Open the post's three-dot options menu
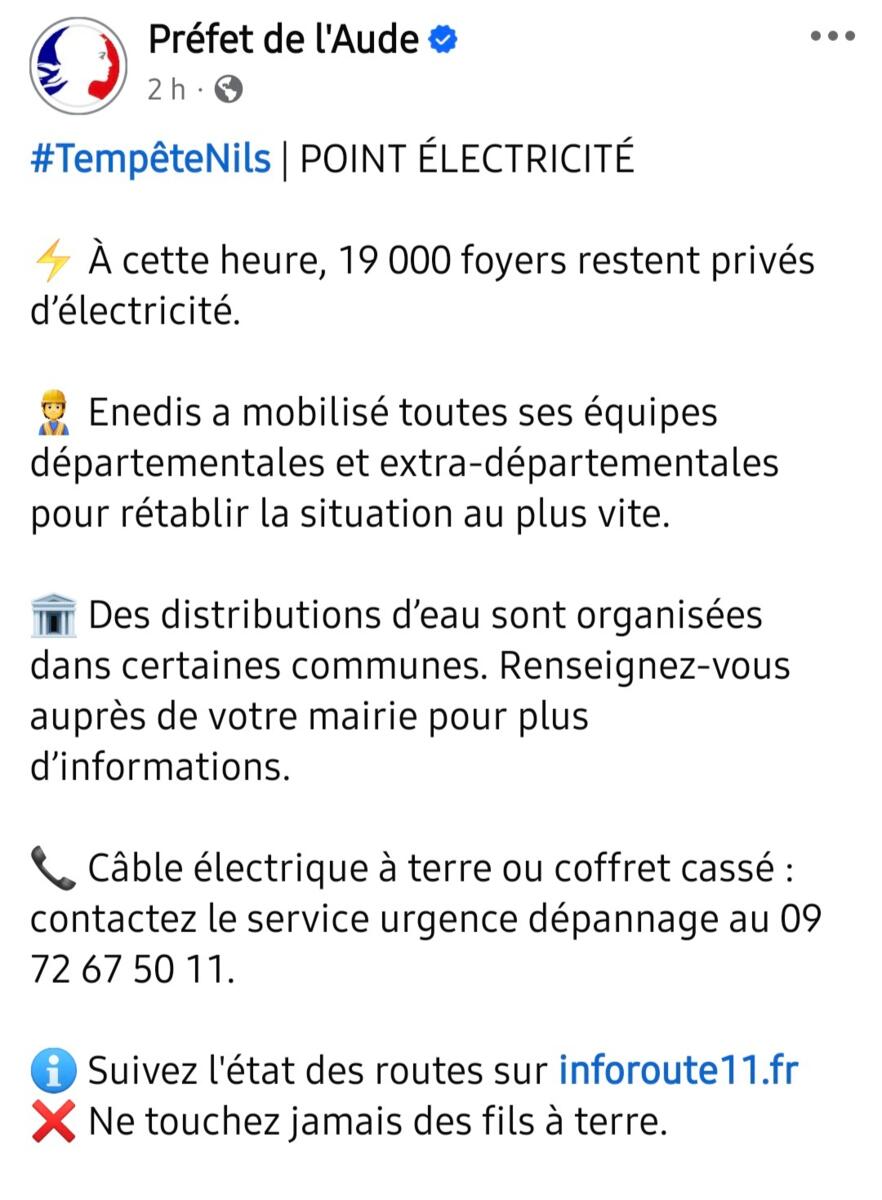Viewport: 882px width, 1200px height. click(832, 37)
